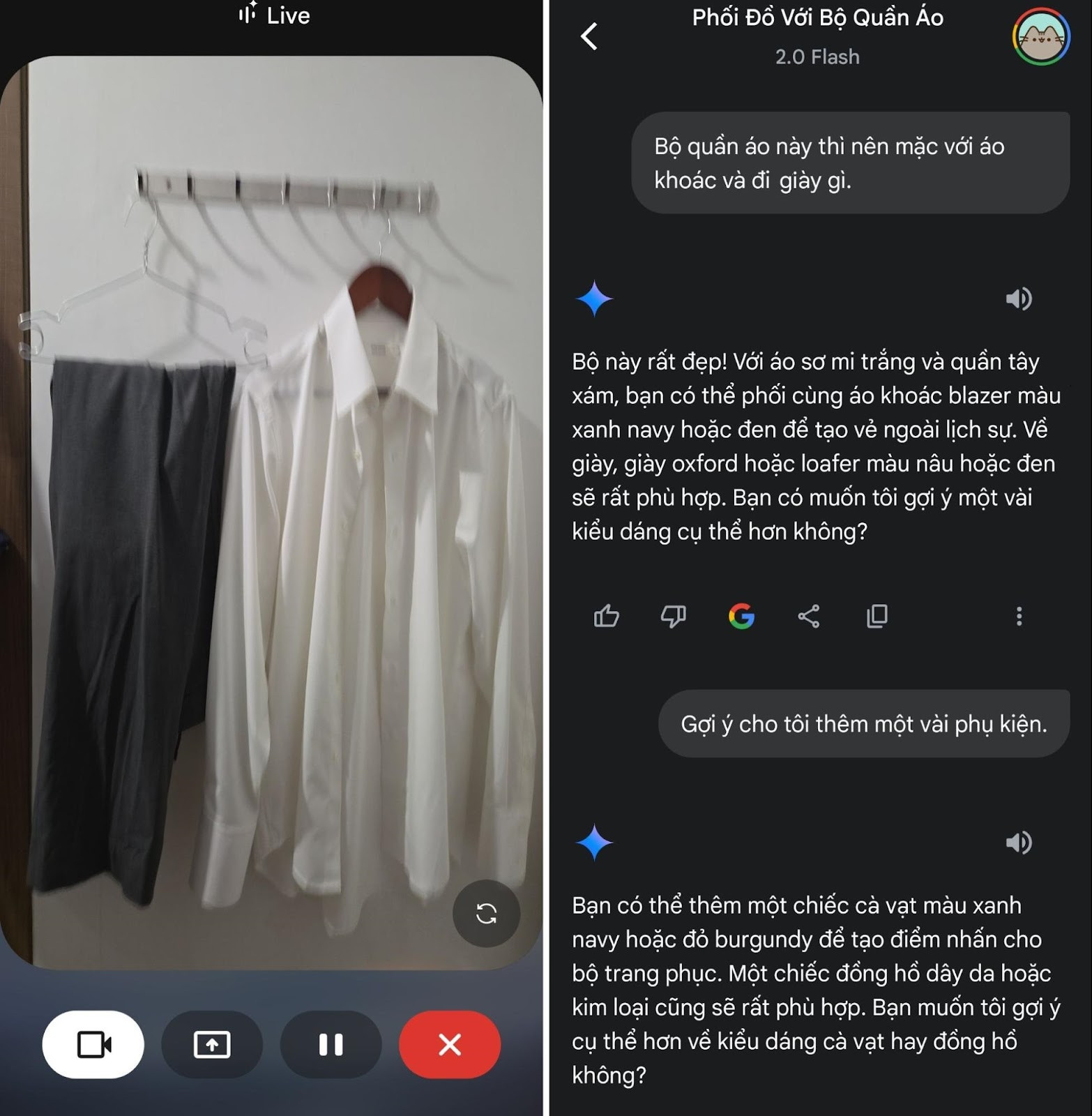Listen to the blazer outfit reply
1092x1116 pixels.
point(1018,299)
